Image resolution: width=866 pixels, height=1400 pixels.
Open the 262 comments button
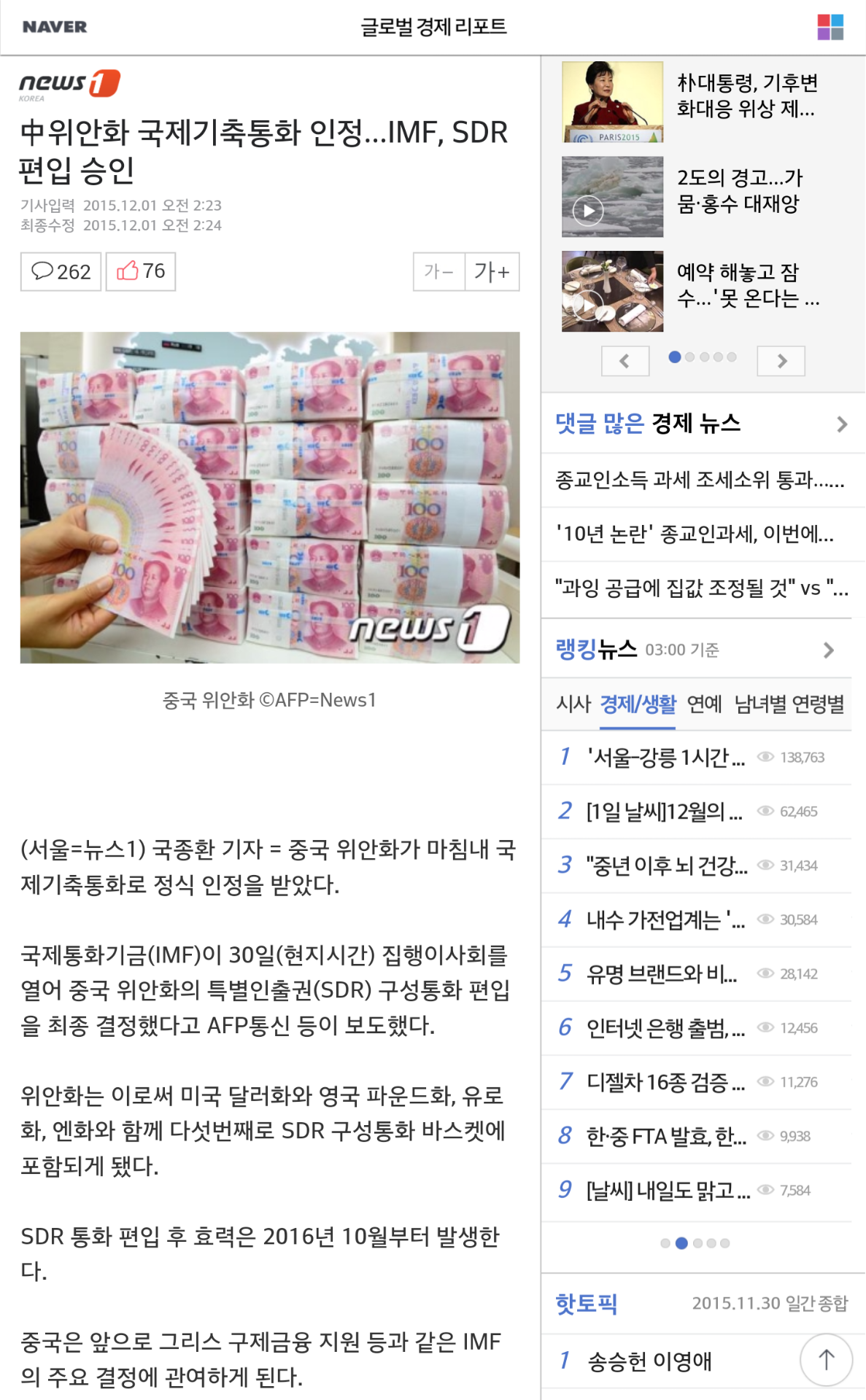(61, 271)
